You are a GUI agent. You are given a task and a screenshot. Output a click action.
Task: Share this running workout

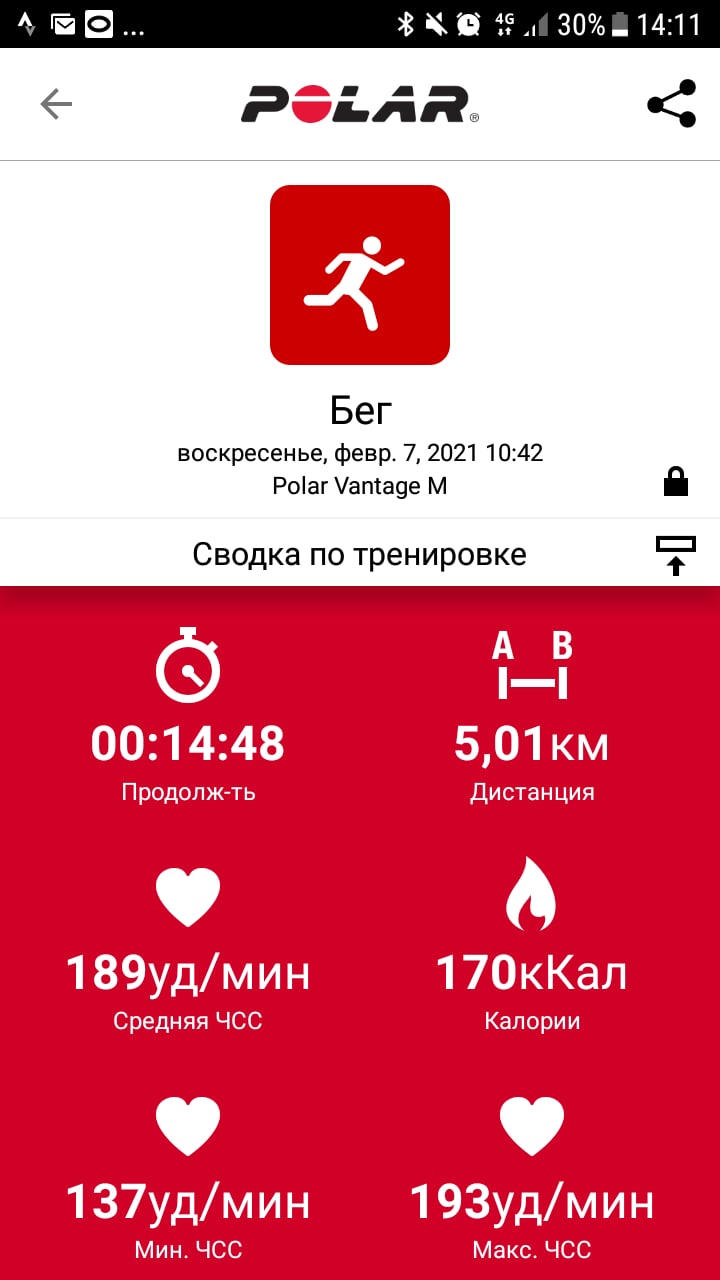click(x=671, y=104)
